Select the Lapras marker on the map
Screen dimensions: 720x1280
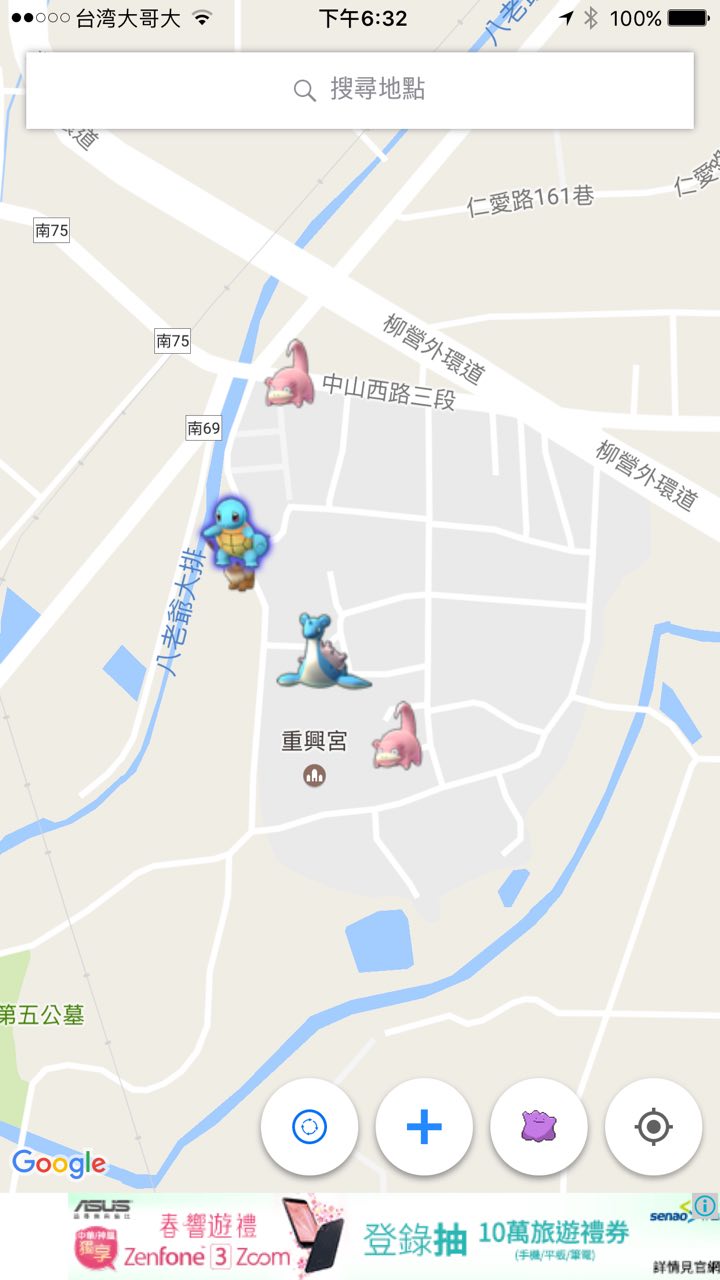(318, 655)
